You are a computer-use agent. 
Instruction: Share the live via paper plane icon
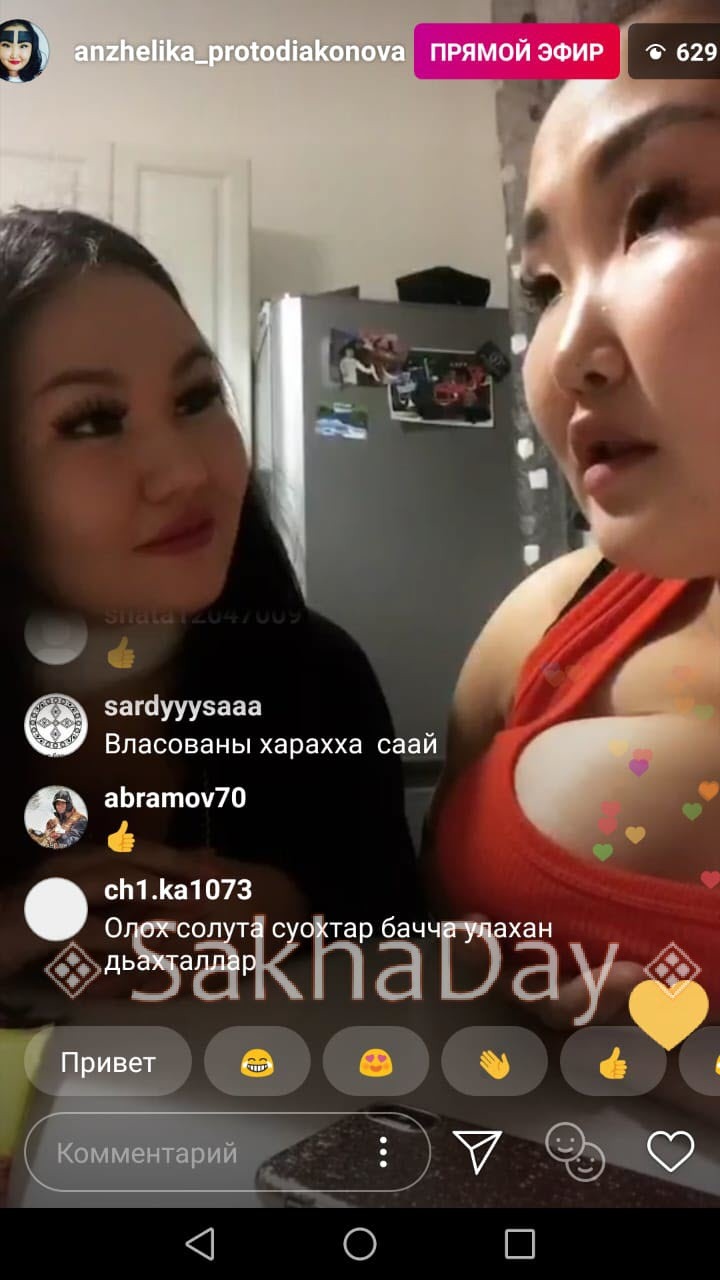(477, 1152)
